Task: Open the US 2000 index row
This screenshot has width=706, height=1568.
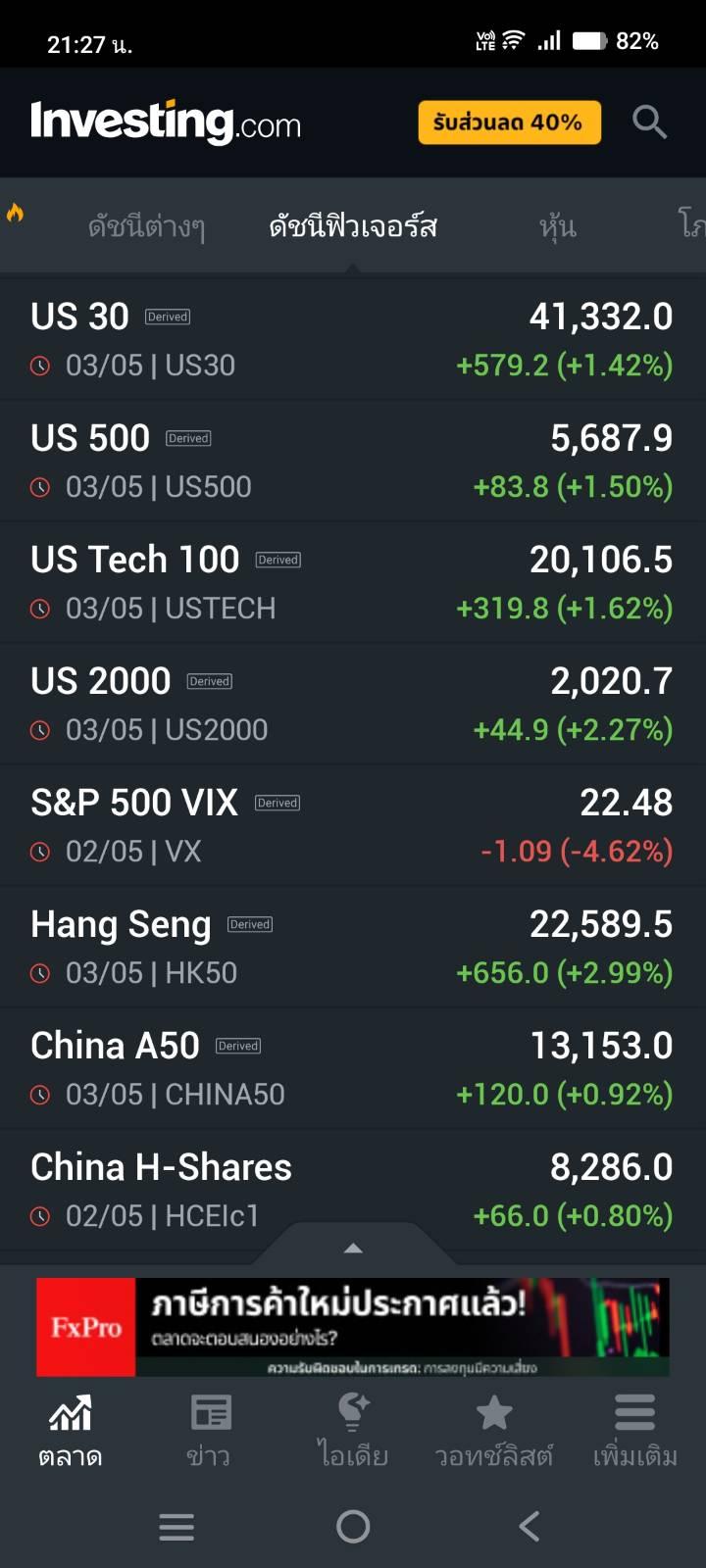Action: coord(353,704)
